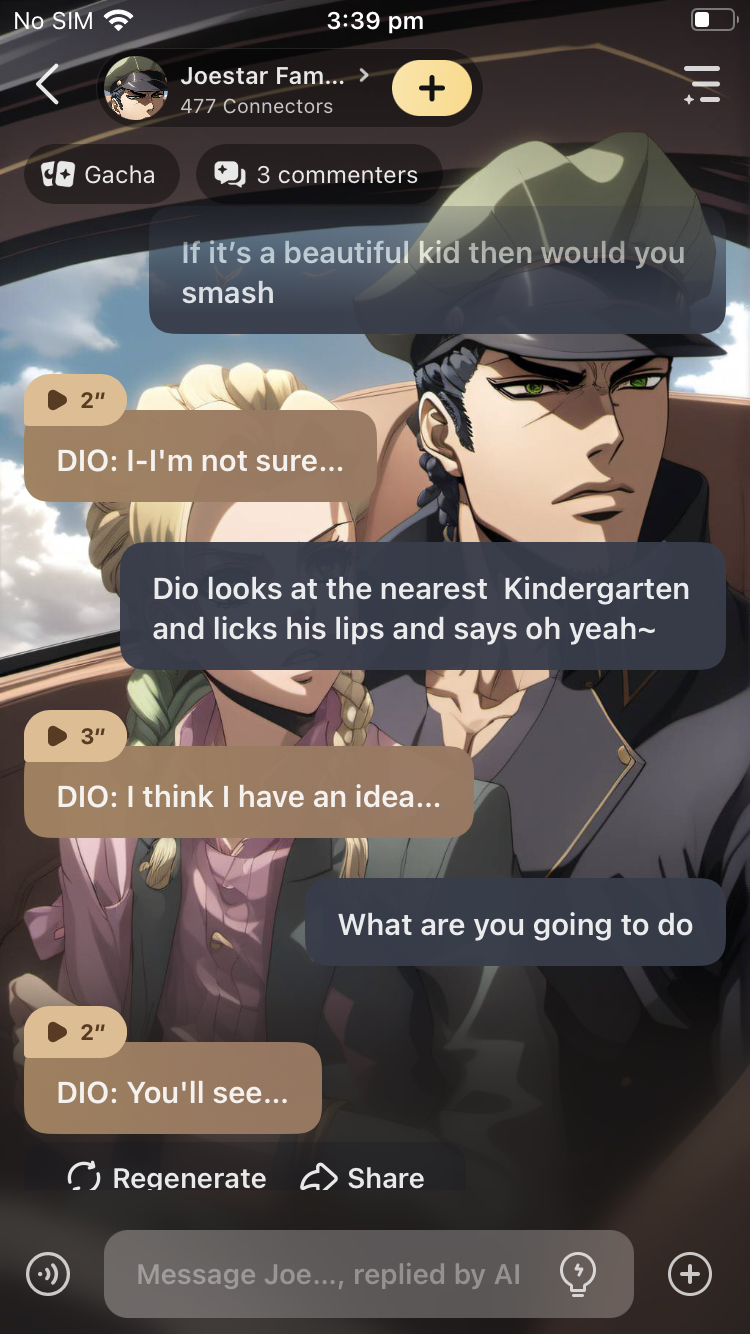Share the latest reply

[x=362, y=1177]
